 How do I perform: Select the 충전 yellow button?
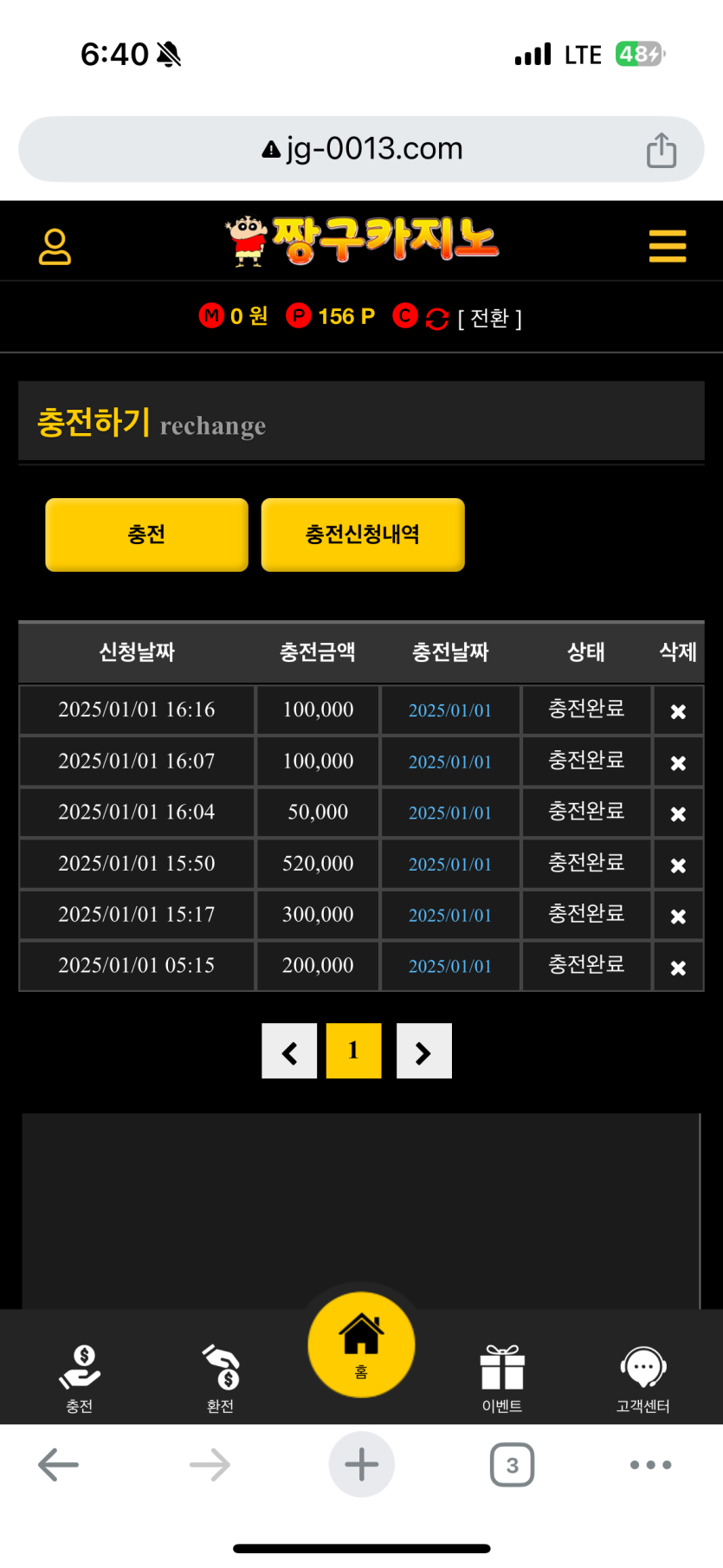(x=146, y=535)
